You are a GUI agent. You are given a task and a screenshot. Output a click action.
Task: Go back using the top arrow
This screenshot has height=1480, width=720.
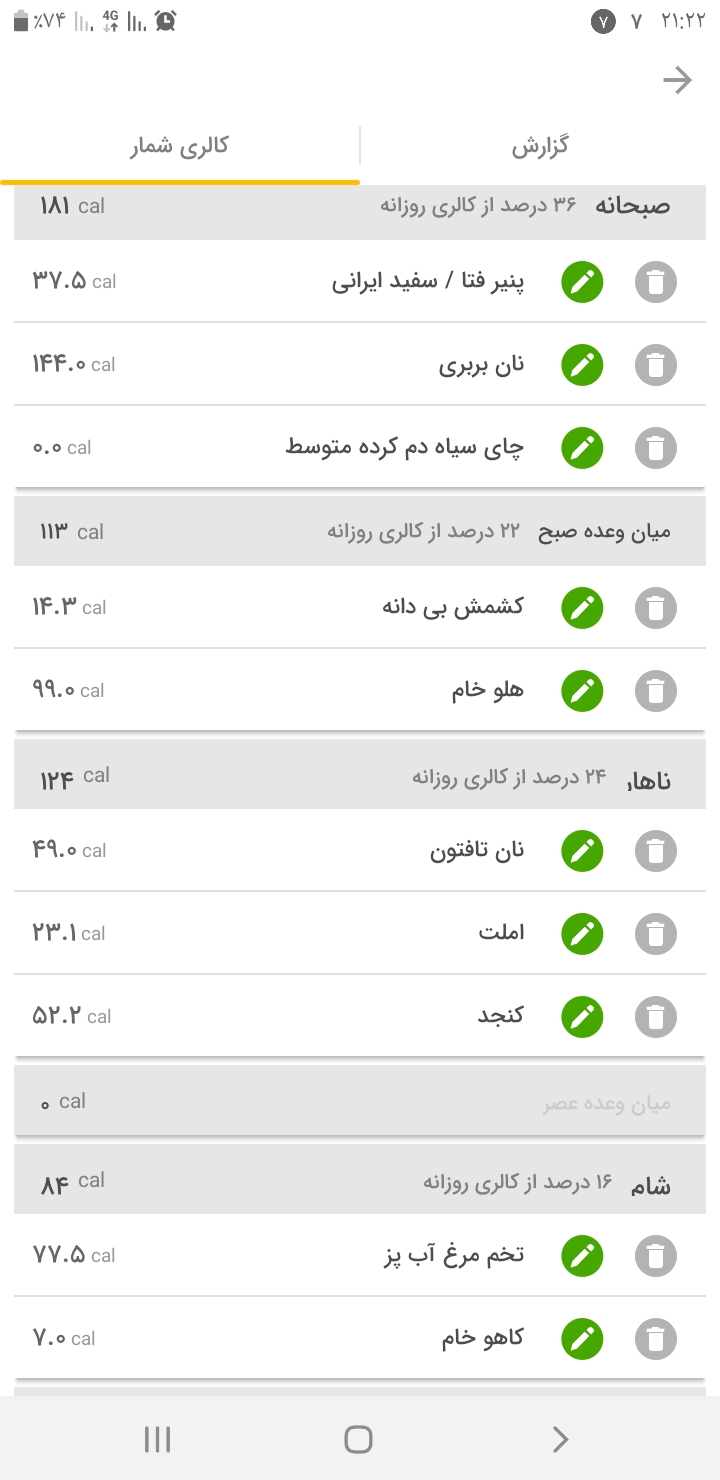677,81
